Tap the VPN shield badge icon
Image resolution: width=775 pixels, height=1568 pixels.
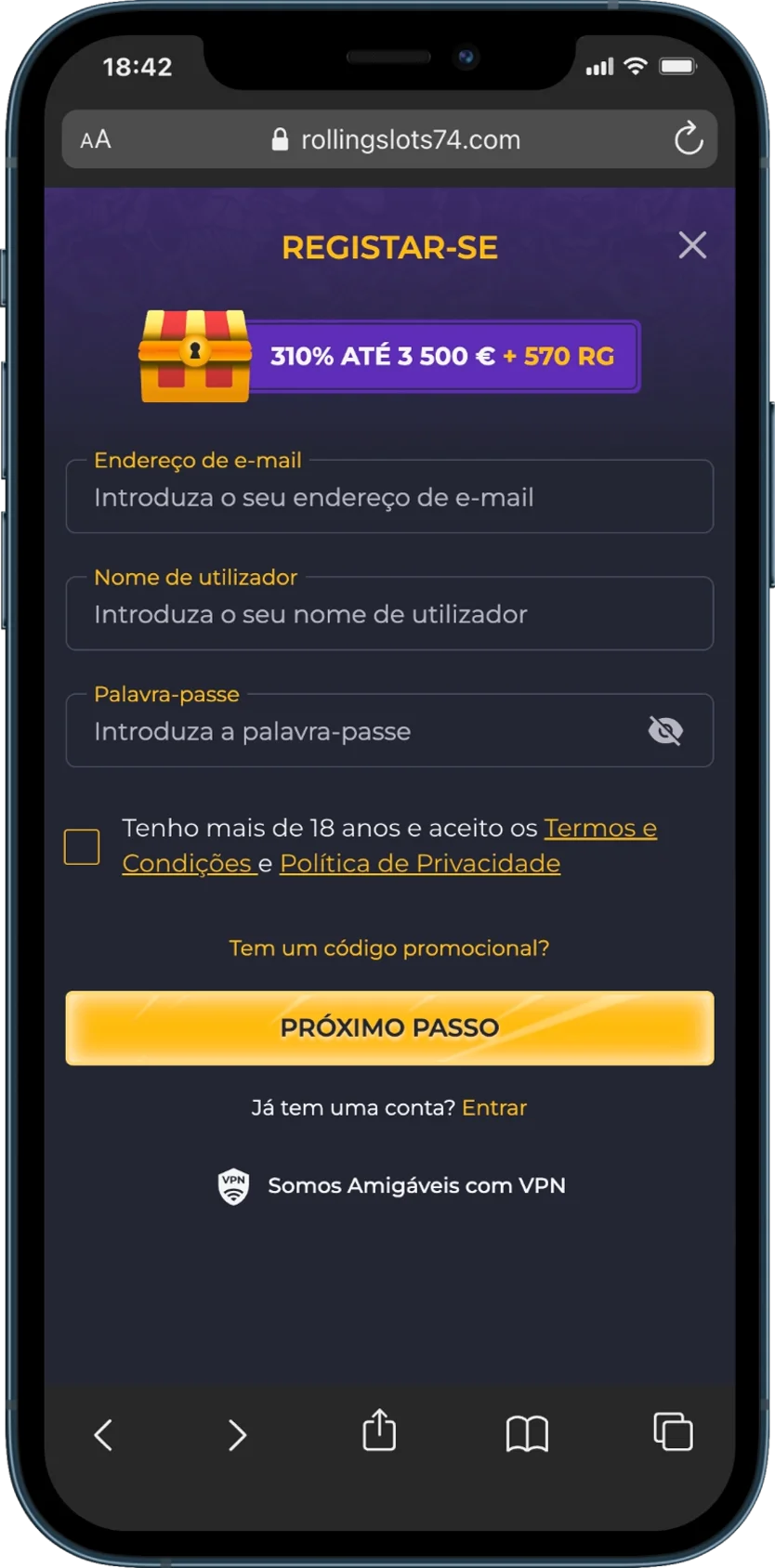[231, 1185]
